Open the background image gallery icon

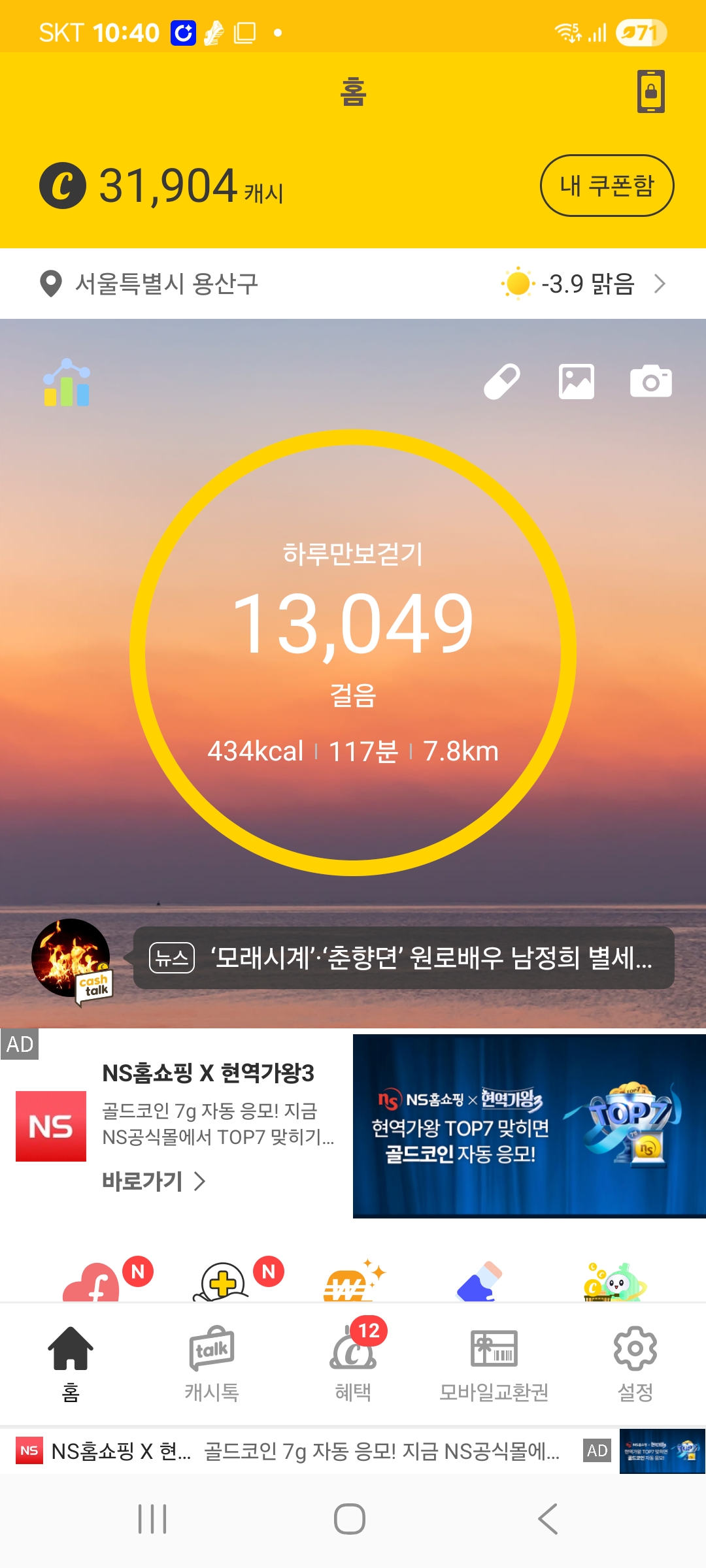576,382
